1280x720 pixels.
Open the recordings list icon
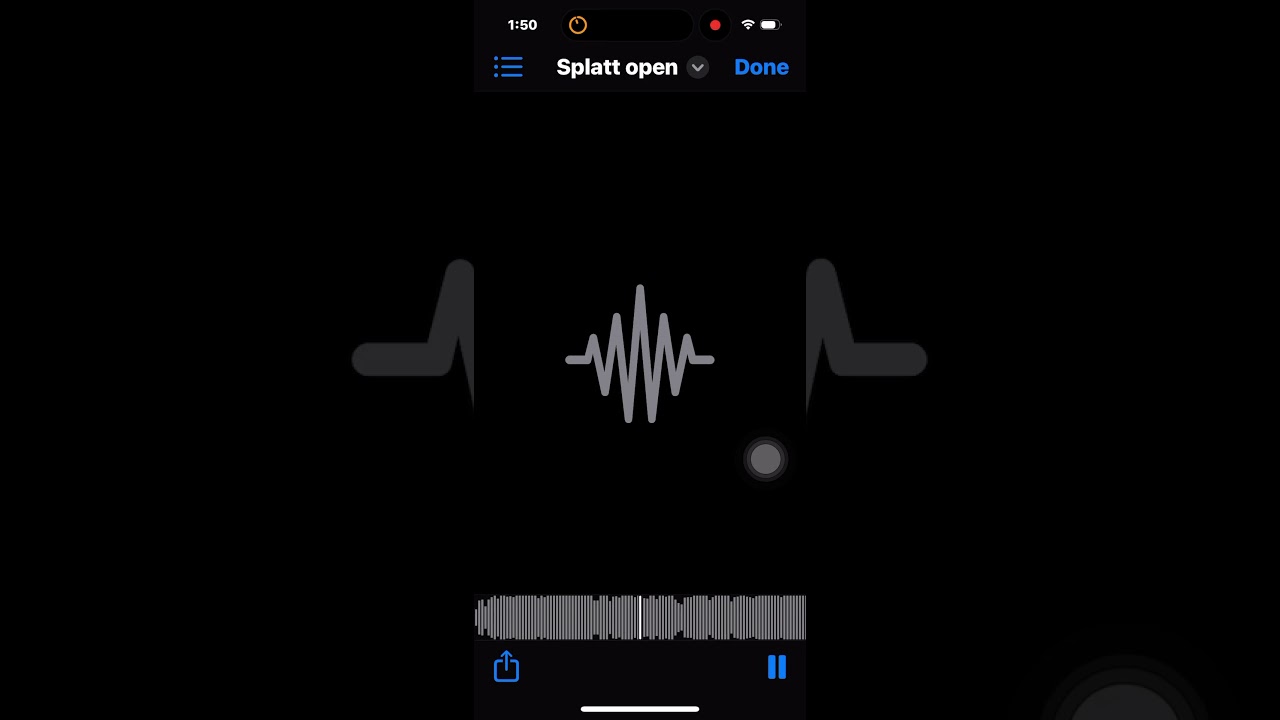[x=508, y=67]
